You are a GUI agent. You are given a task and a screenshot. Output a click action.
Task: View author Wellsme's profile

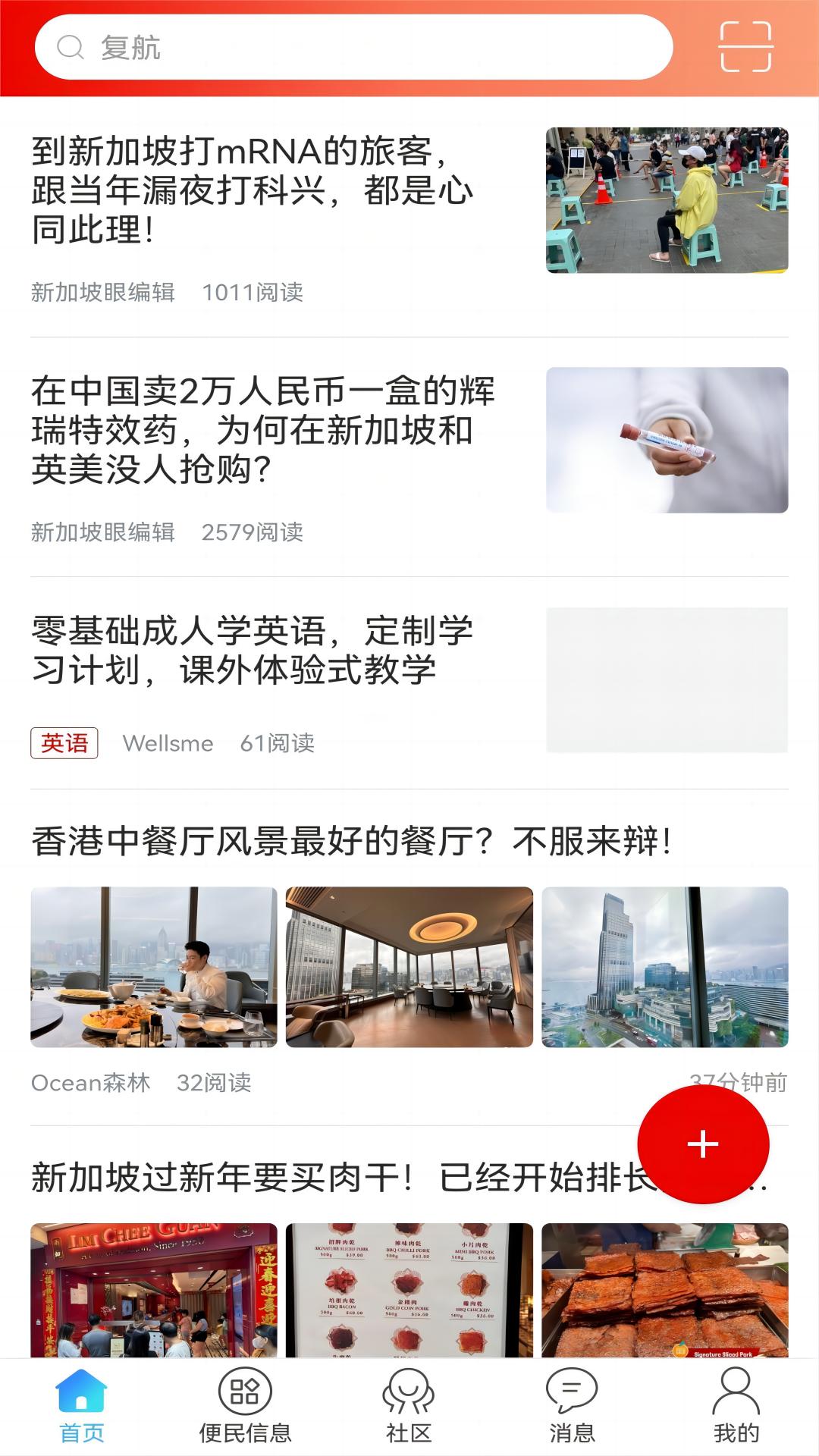(168, 743)
